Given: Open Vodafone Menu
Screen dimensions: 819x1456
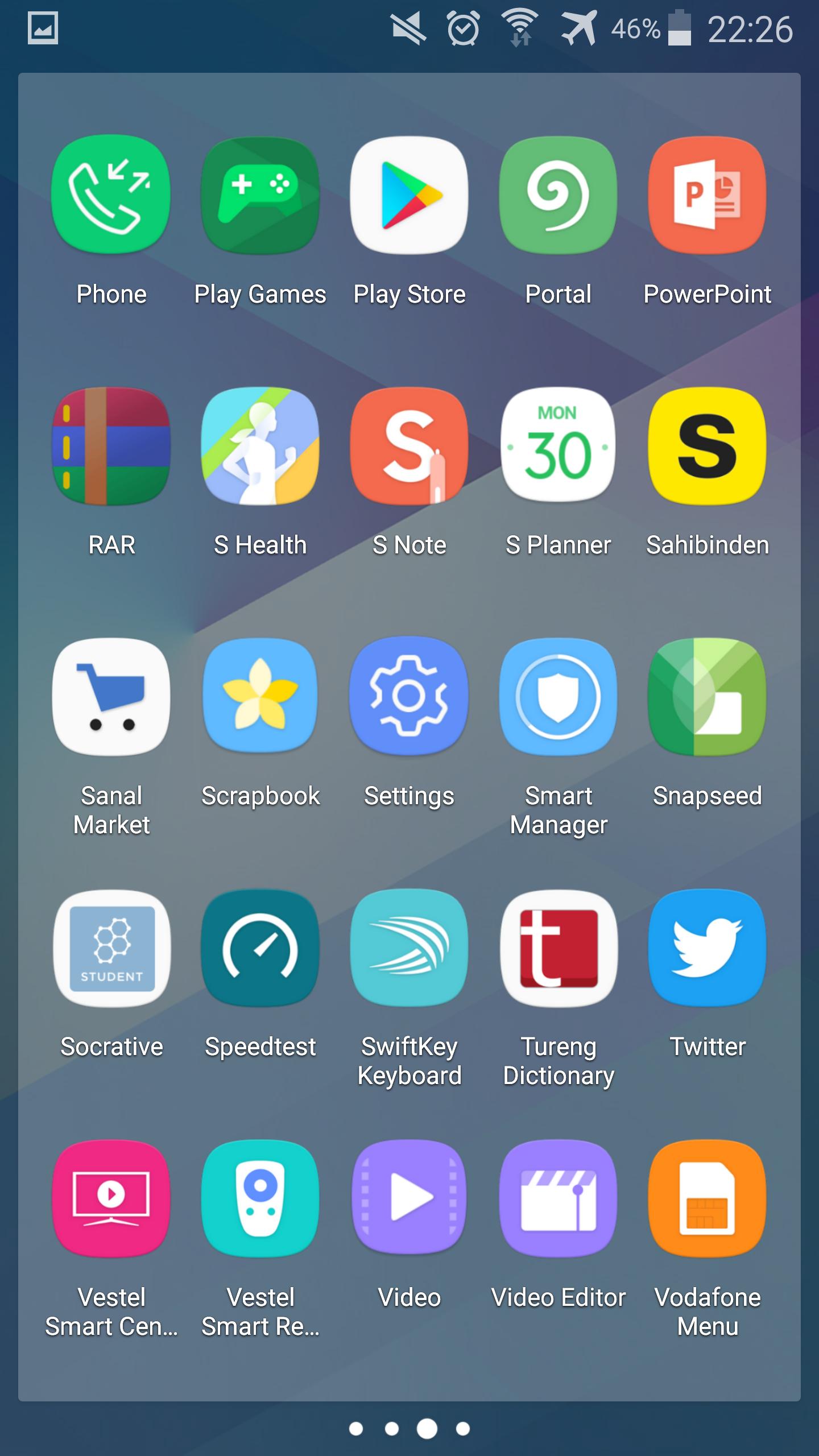Looking at the screenshot, I should tap(708, 1199).
